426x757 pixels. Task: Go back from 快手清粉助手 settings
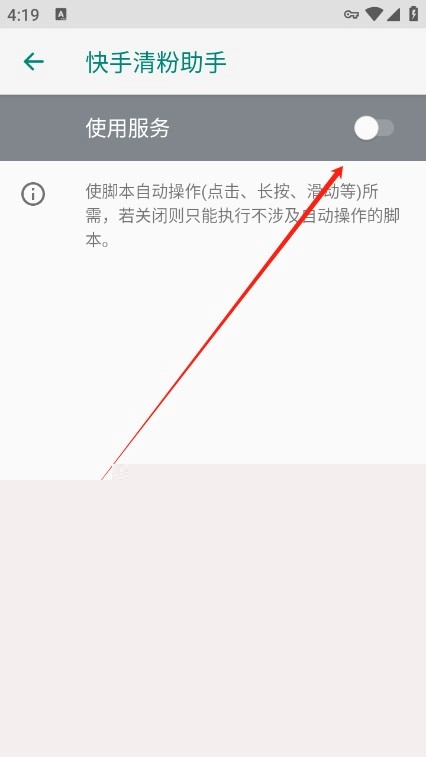pyautogui.click(x=34, y=62)
